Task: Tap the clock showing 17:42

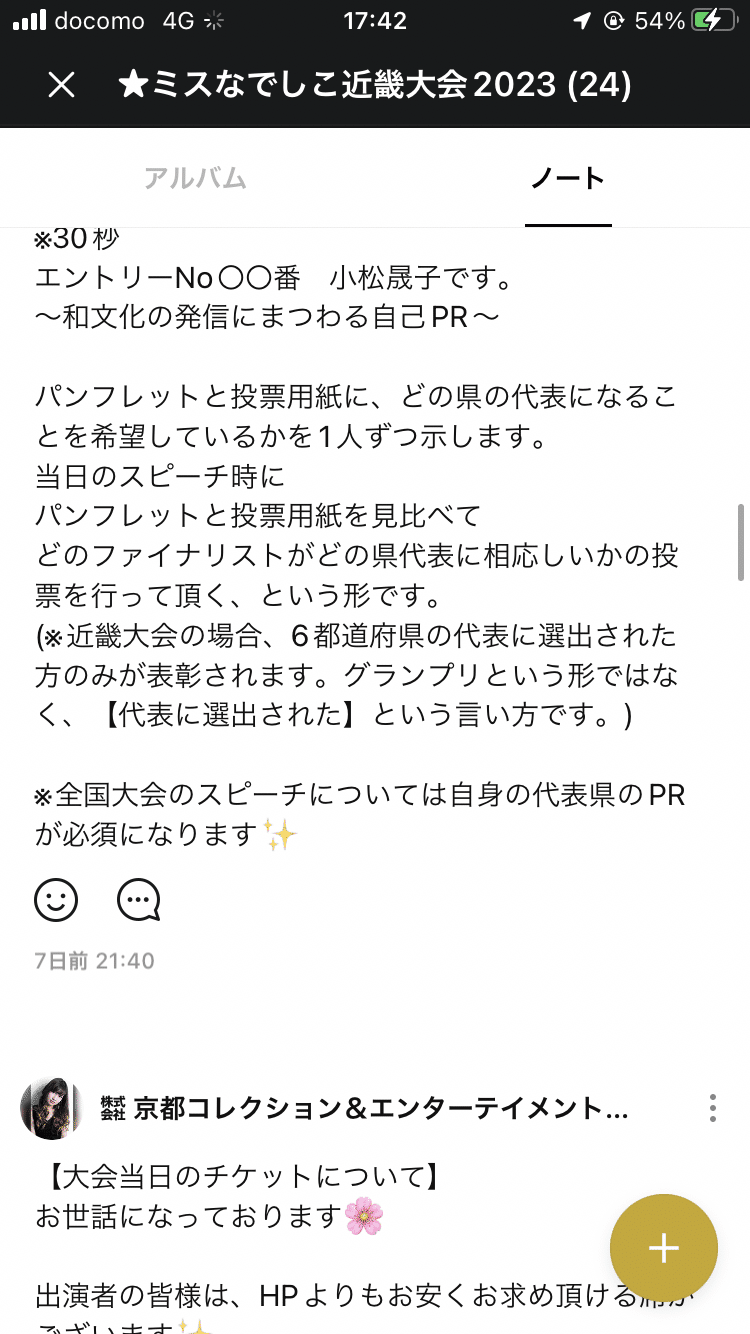Action: pyautogui.click(x=375, y=18)
